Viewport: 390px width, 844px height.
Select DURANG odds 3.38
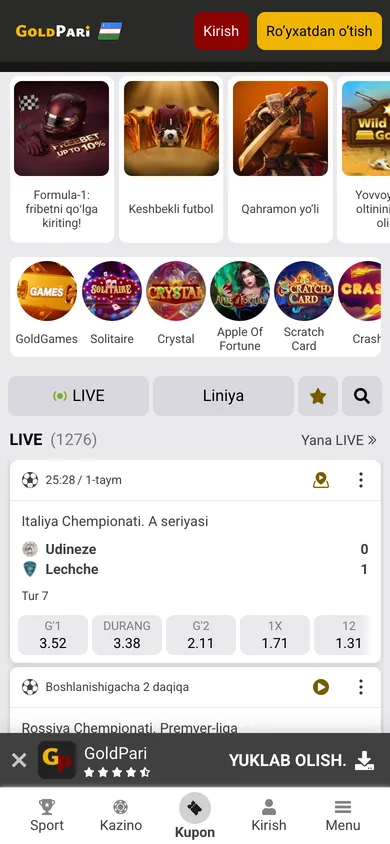pyautogui.click(x=127, y=635)
